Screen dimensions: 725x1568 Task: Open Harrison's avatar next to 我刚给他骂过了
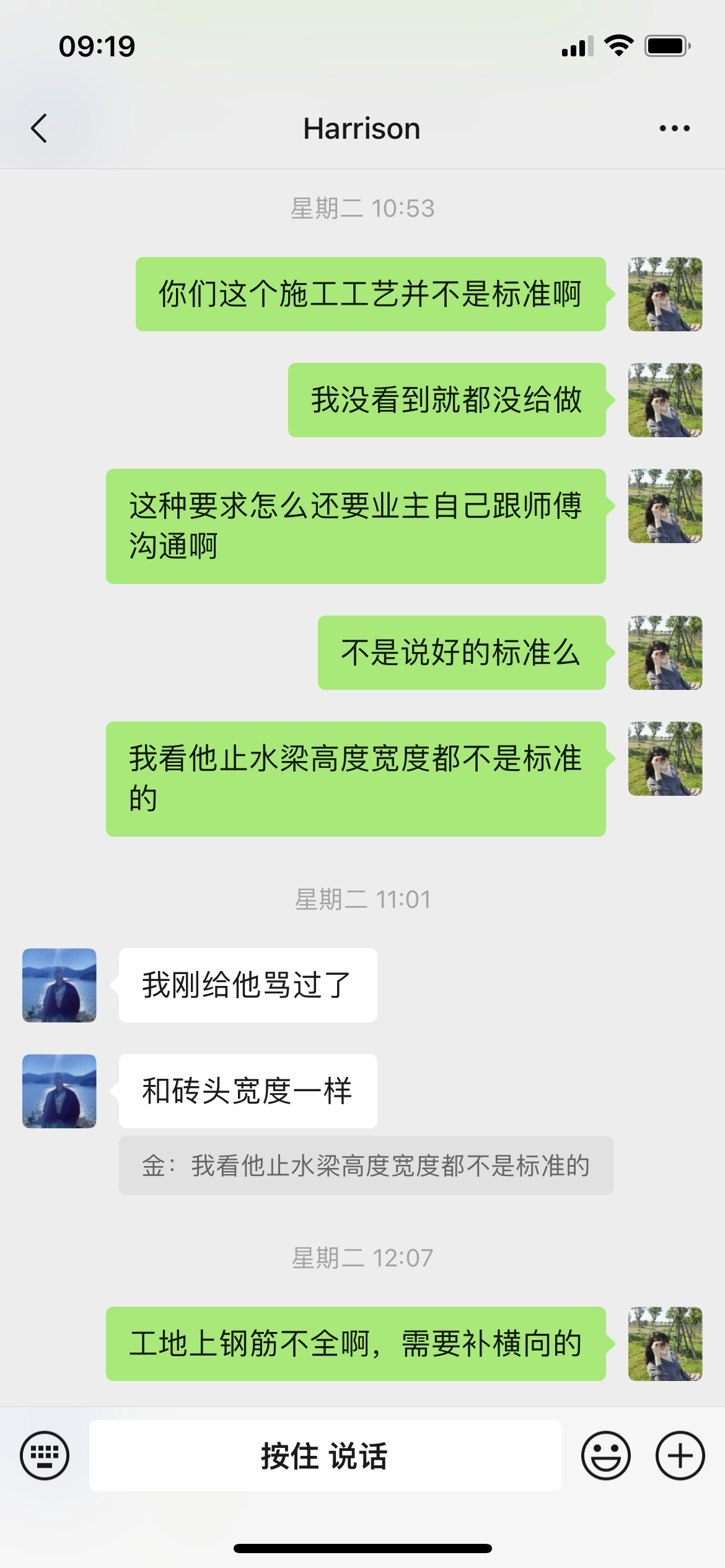[x=59, y=985]
